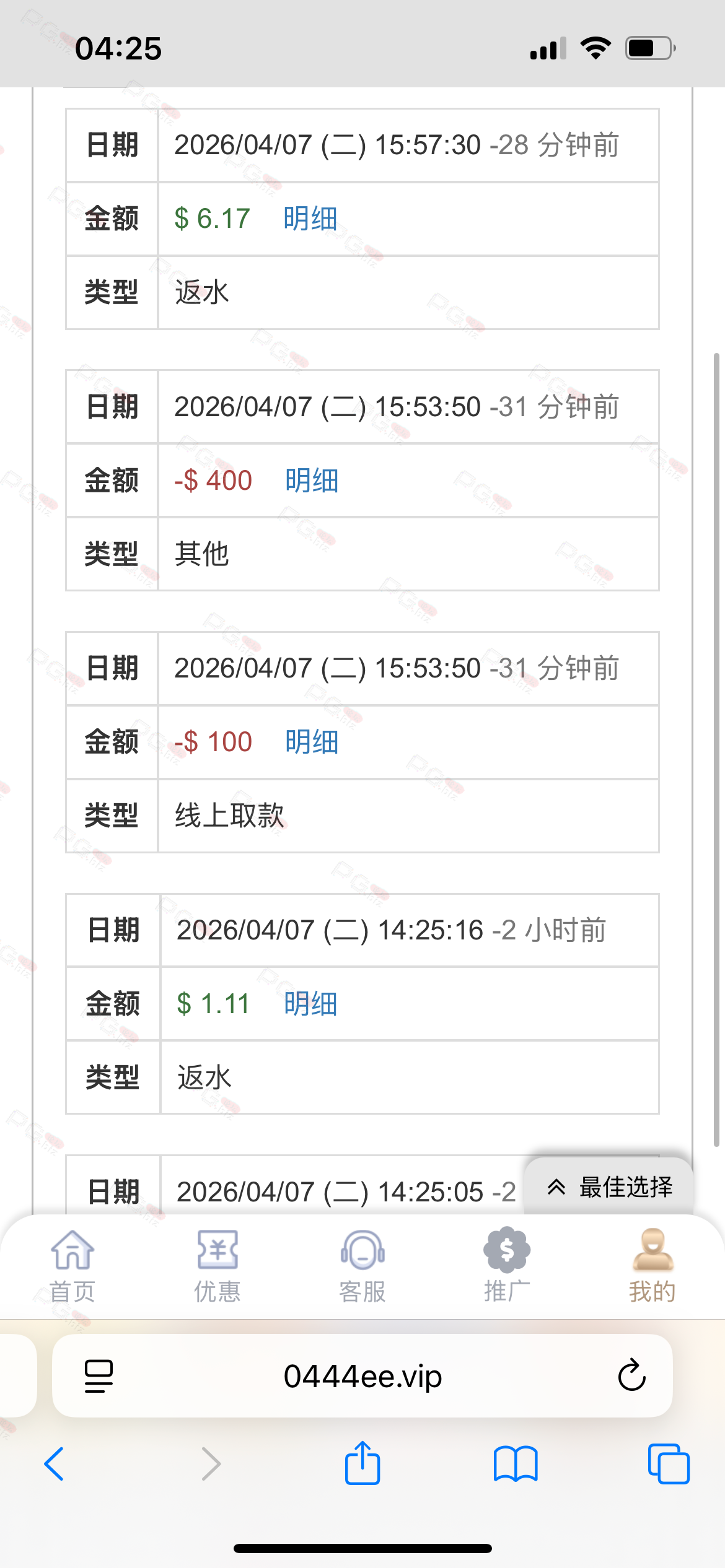This screenshot has height=1568, width=725.
Task: Tap the 最佳选择 floating button
Action: point(609,1187)
